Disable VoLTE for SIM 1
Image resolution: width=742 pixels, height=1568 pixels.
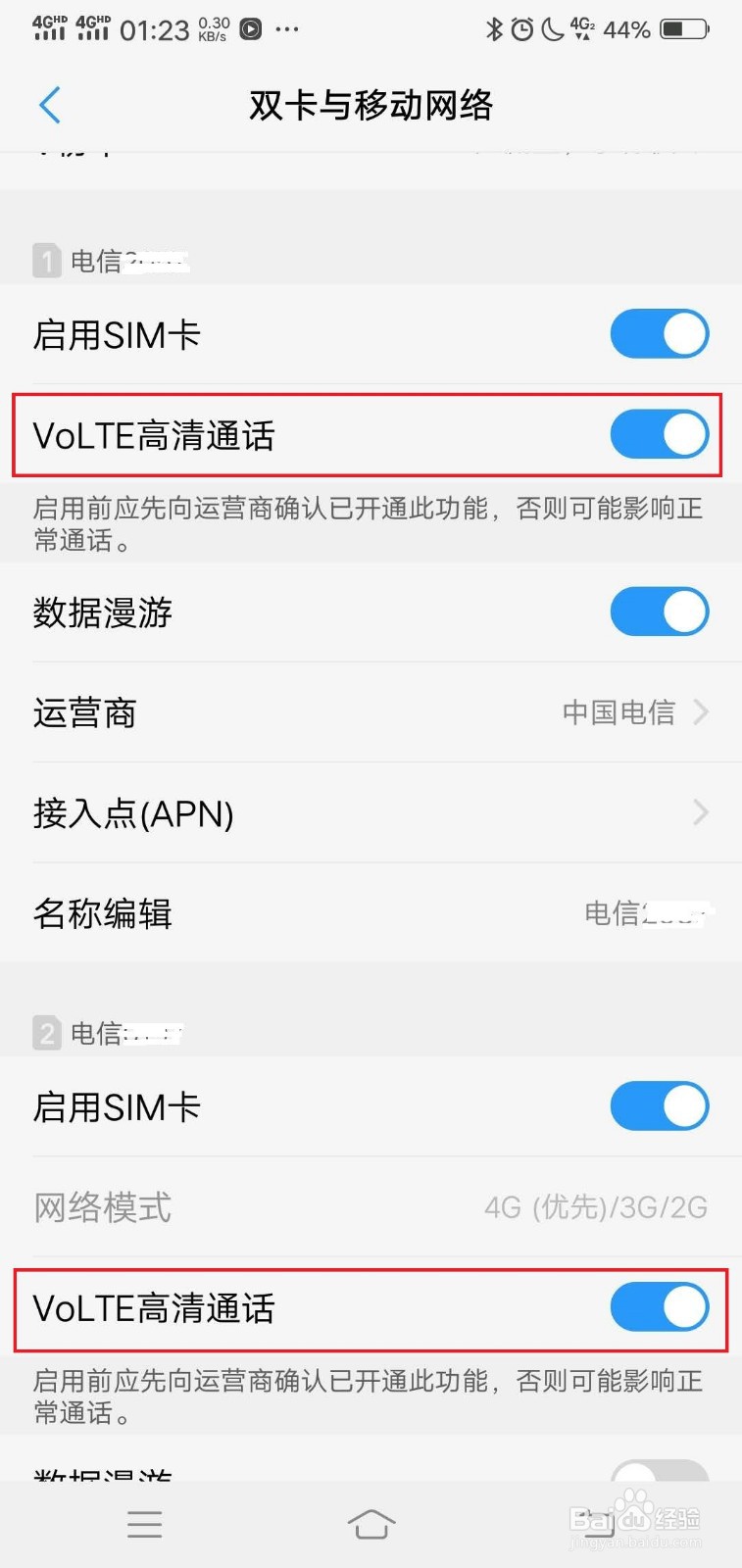pos(659,434)
